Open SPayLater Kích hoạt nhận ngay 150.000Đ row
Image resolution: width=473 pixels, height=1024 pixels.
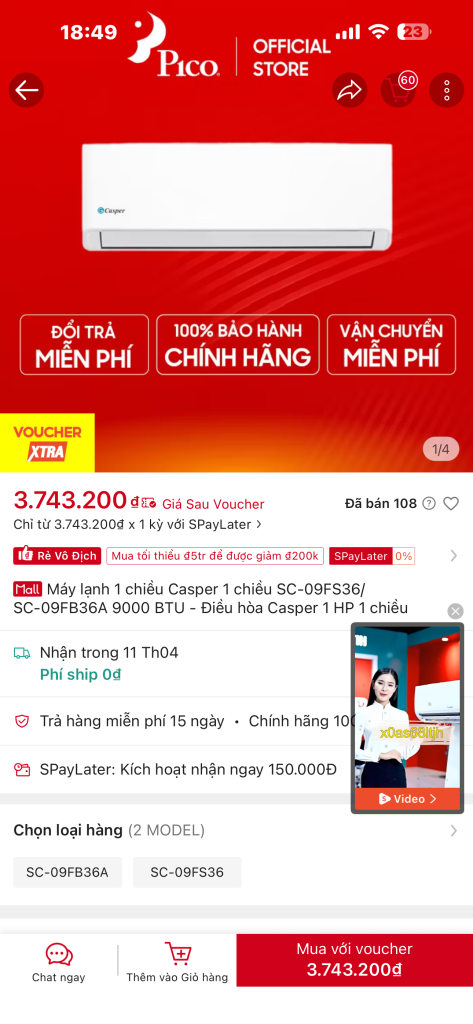176,769
